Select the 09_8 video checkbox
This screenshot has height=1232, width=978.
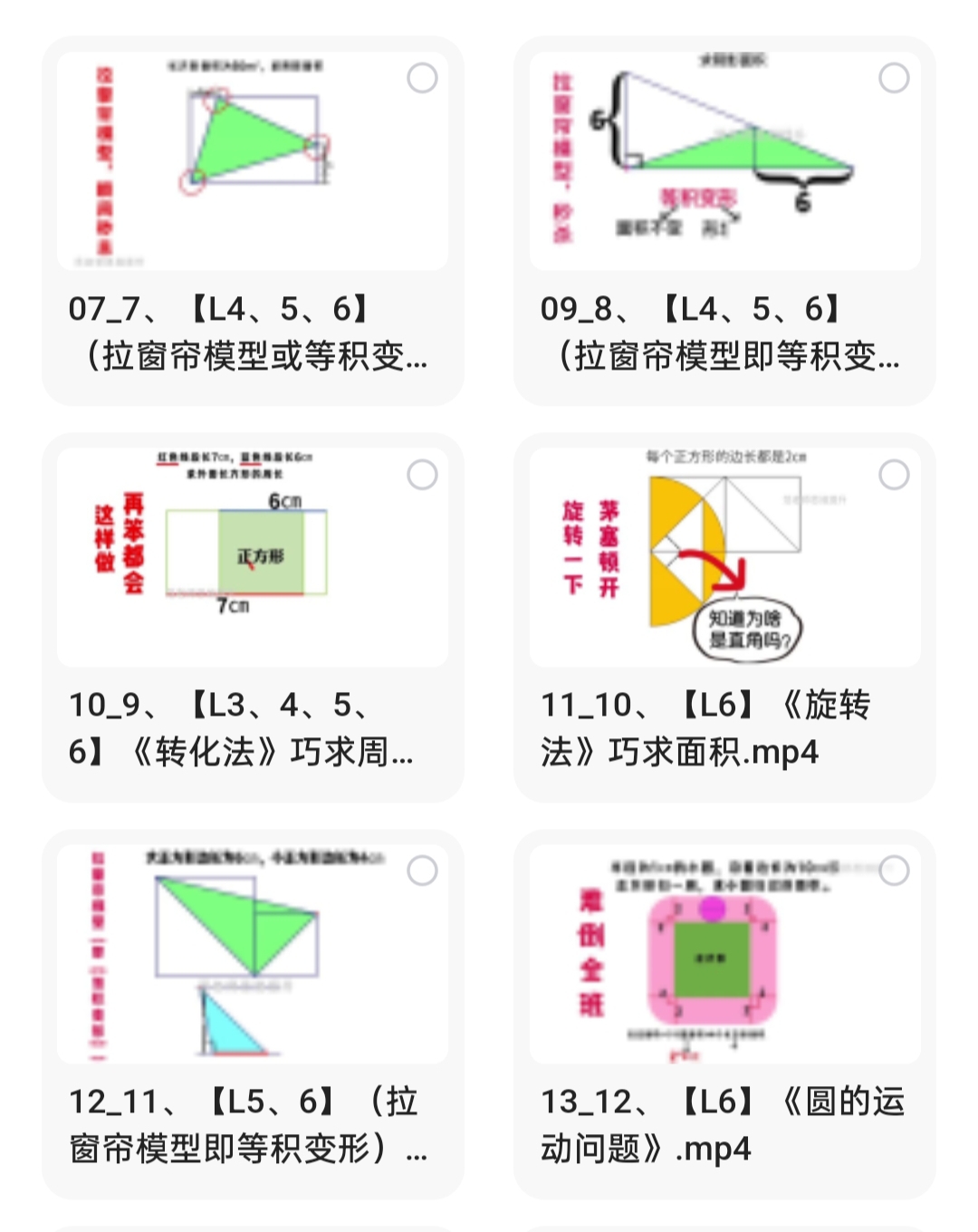pyautogui.click(x=894, y=79)
